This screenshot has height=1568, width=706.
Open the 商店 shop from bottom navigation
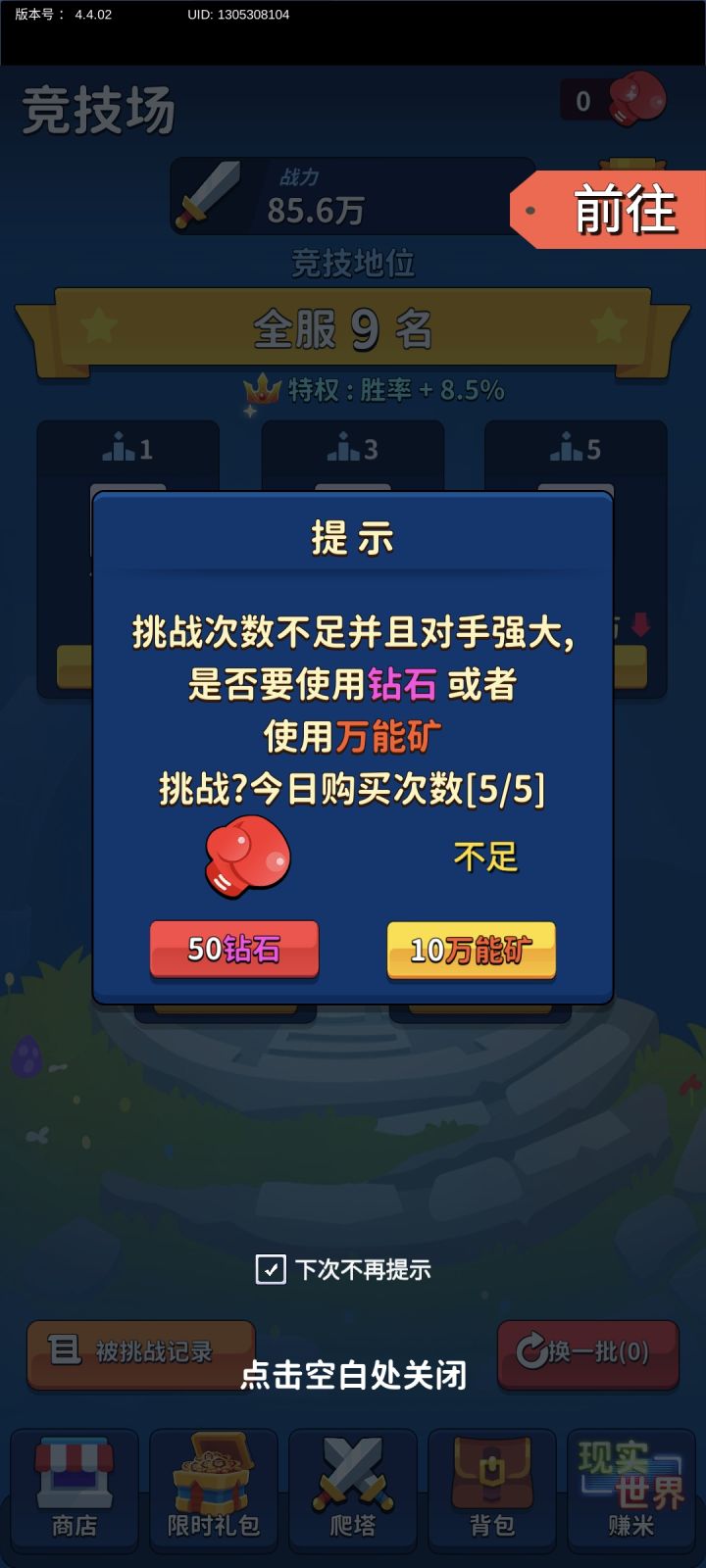(x=73, y=1490)
